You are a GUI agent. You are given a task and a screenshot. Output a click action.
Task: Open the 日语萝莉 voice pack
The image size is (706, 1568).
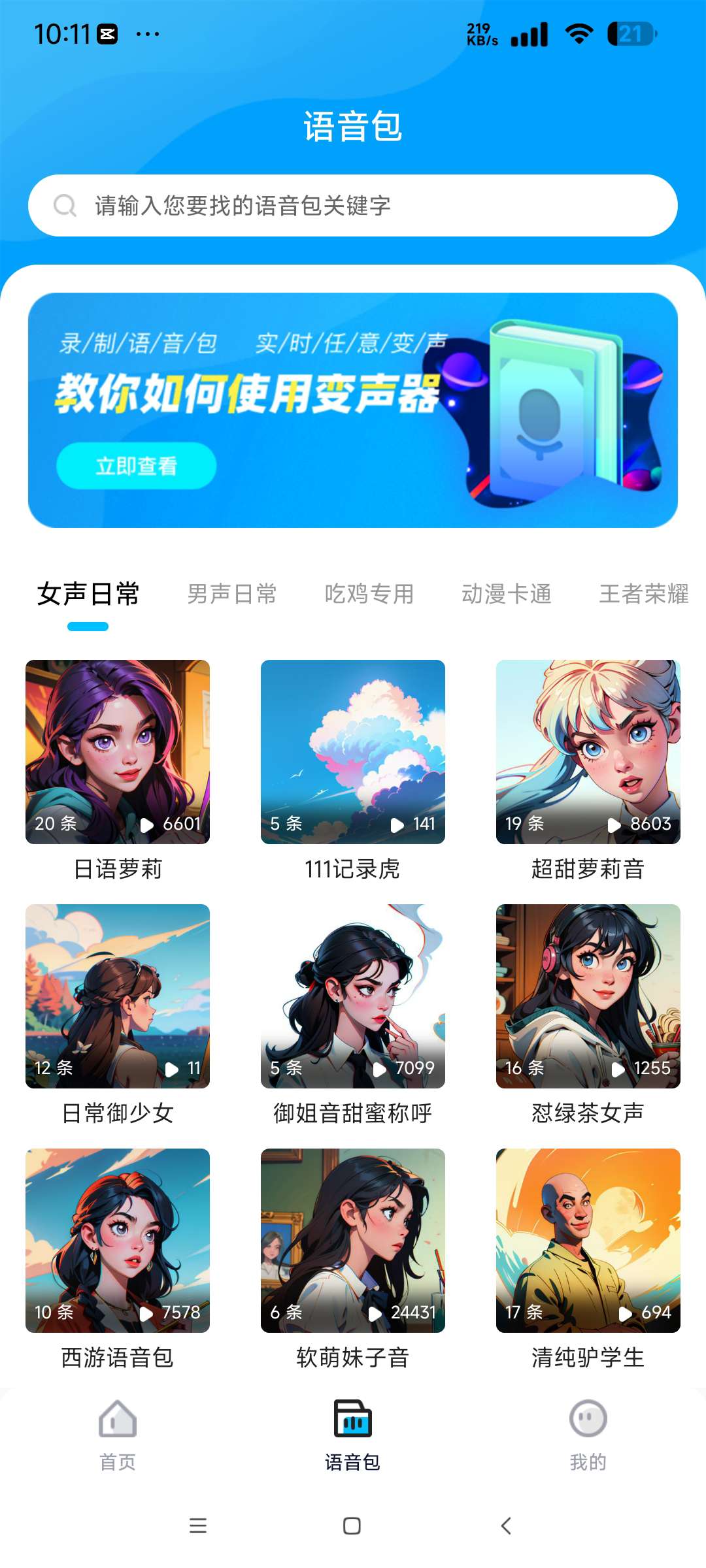pos(118,752)
